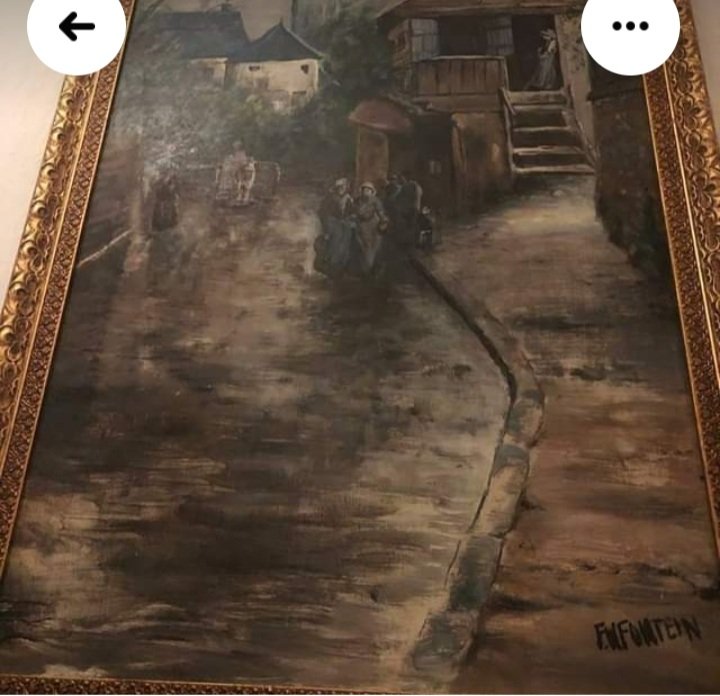
Task: Go back using the arrow button
Action: 76,27
